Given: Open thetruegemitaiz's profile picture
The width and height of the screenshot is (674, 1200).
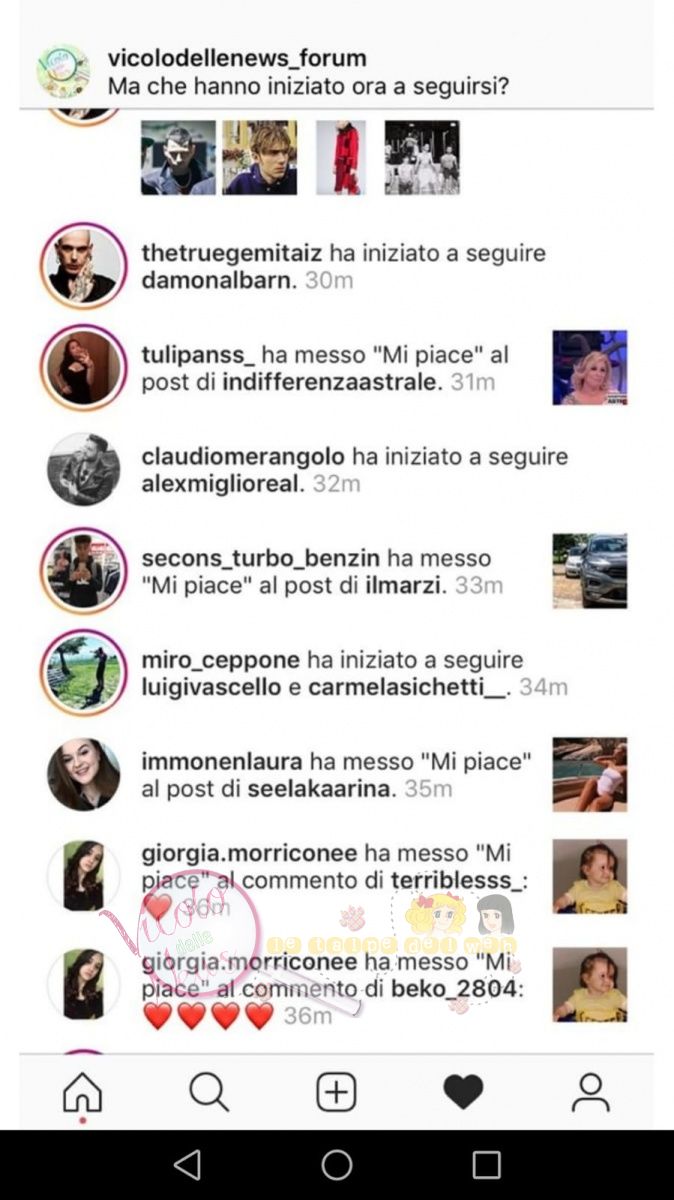Looking at the screenshot, I should (84, 266).
